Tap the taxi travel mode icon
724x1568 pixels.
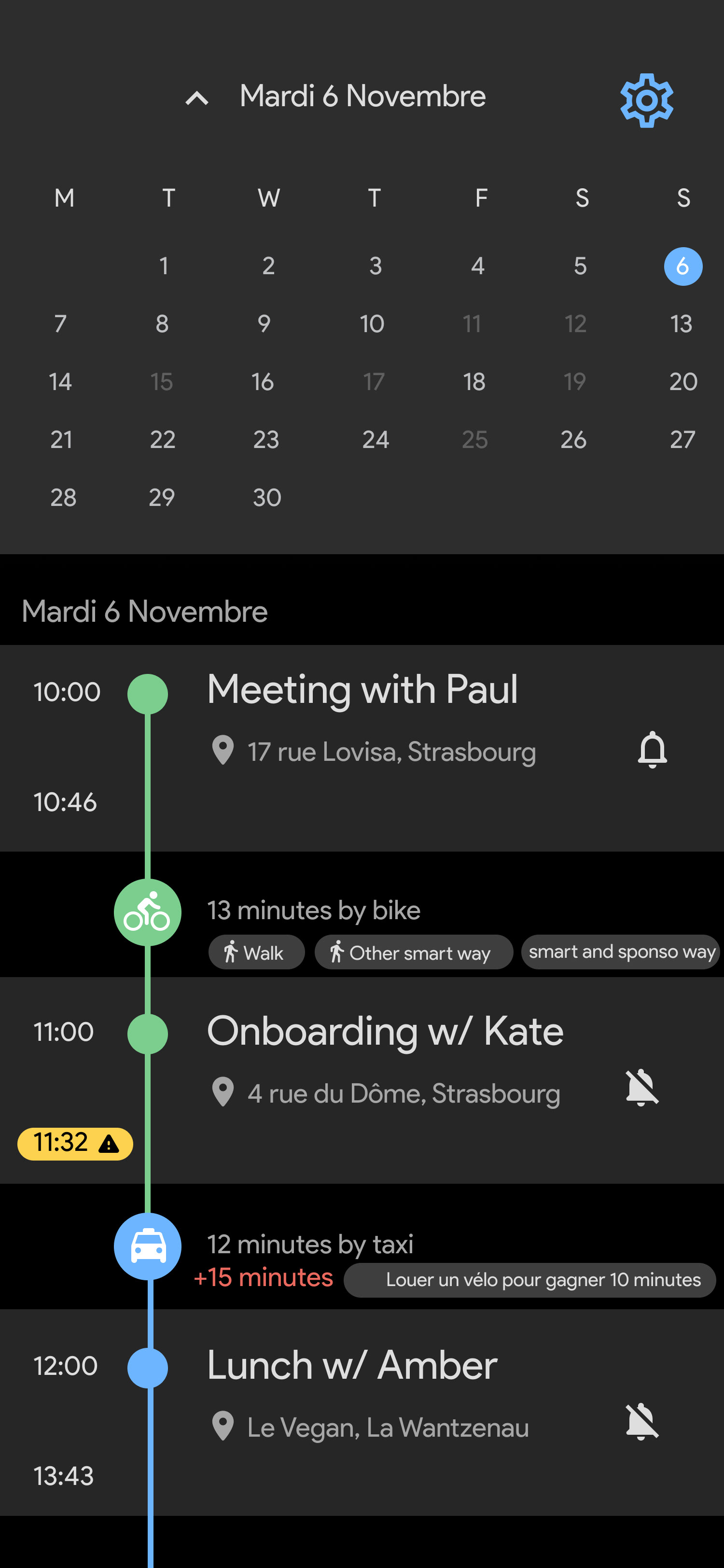[x=148, y=1246]
